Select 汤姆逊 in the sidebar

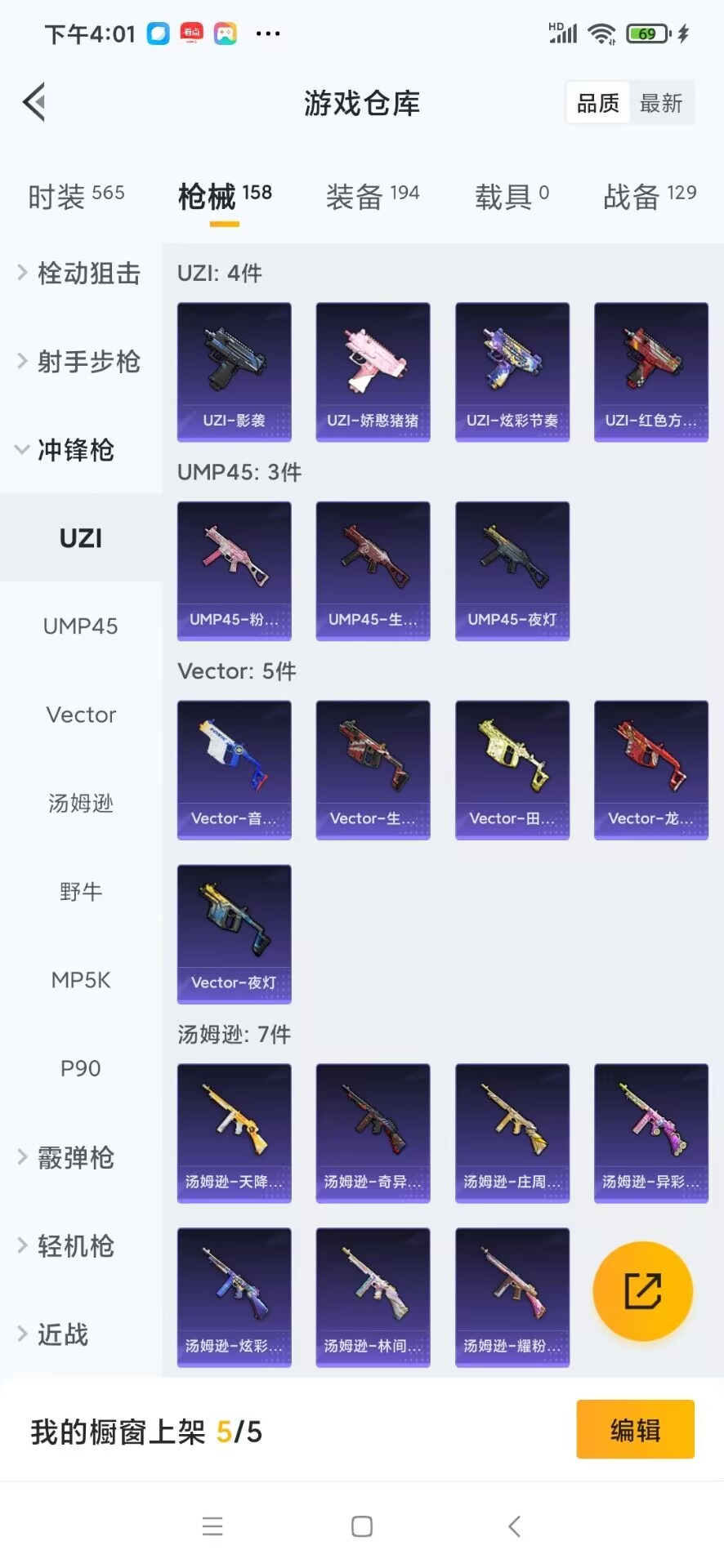pos(81,804)
